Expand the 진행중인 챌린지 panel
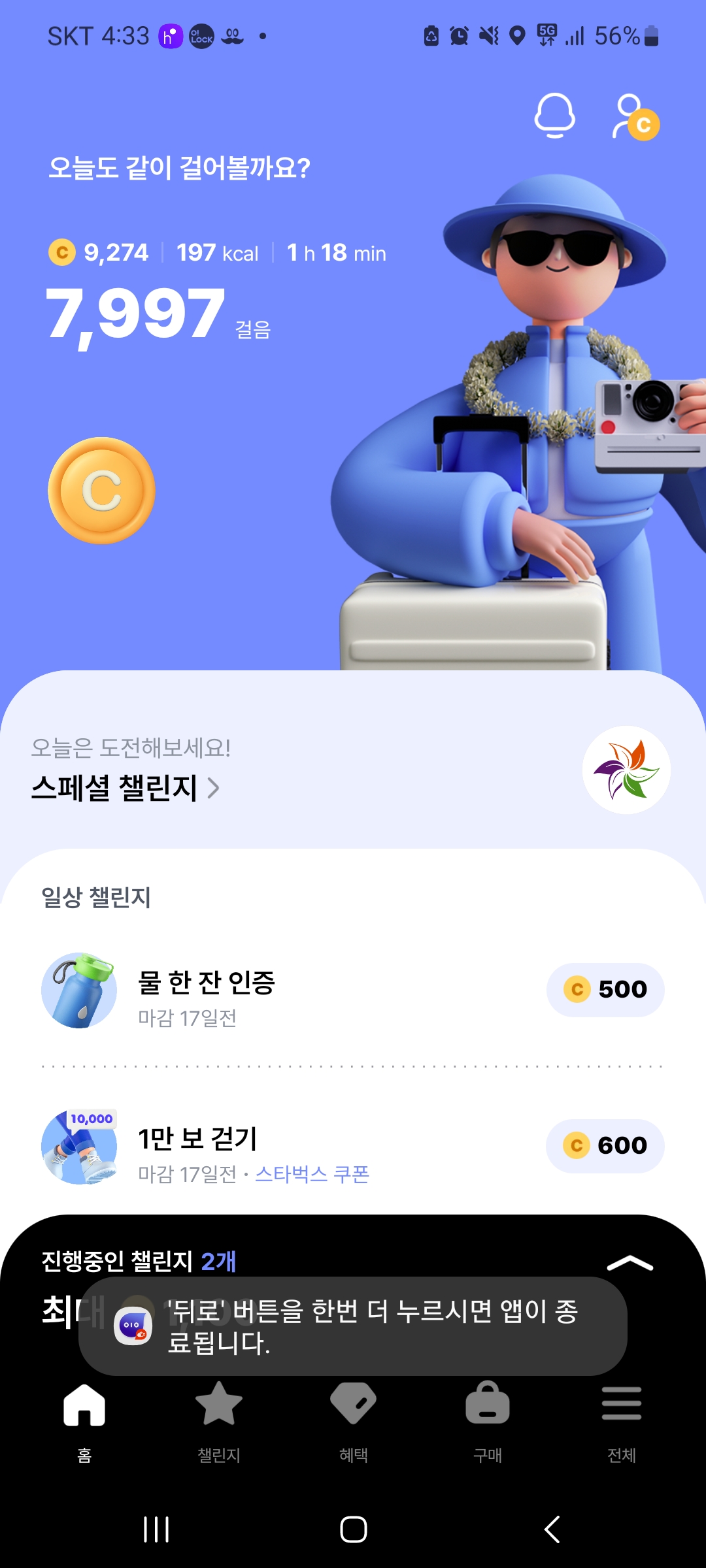 click(630, 1264)
